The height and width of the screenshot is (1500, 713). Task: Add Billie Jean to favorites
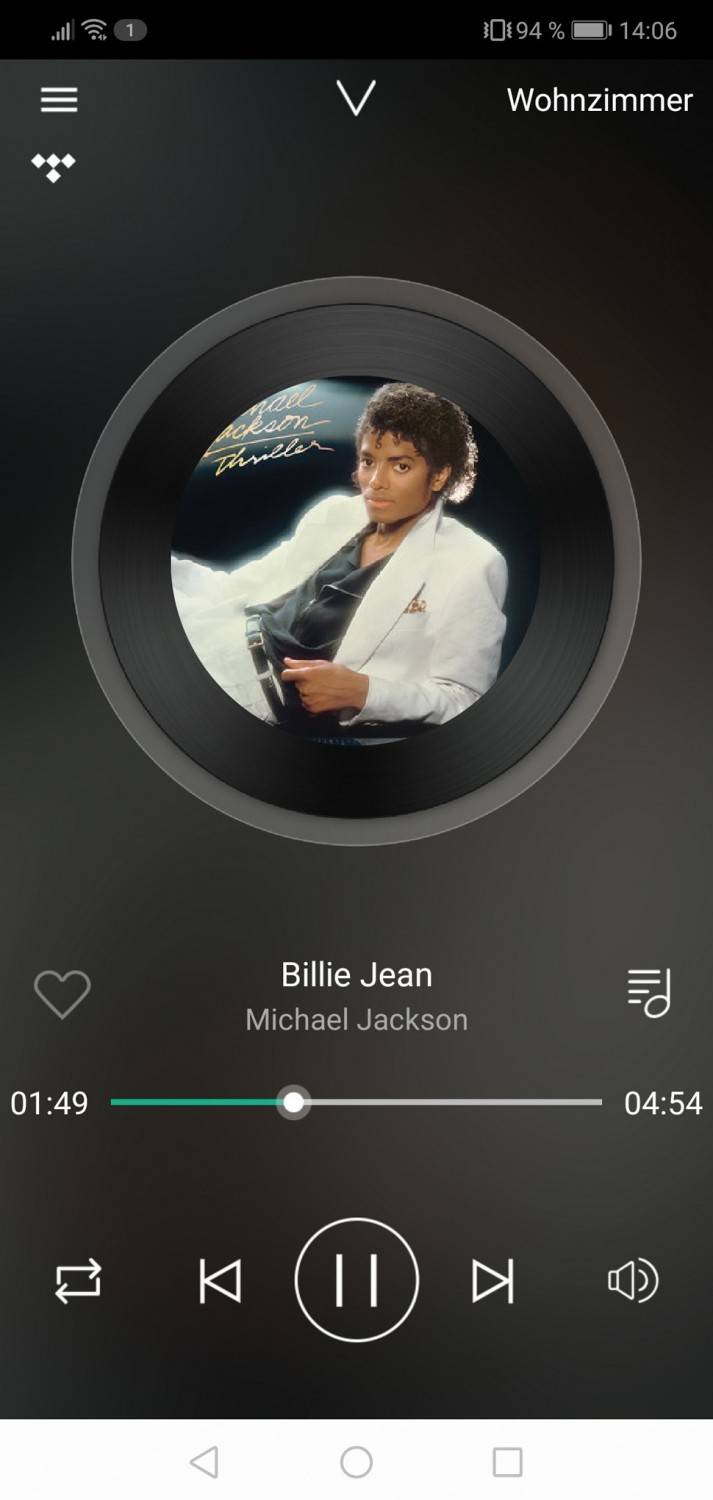click(62, 994)
